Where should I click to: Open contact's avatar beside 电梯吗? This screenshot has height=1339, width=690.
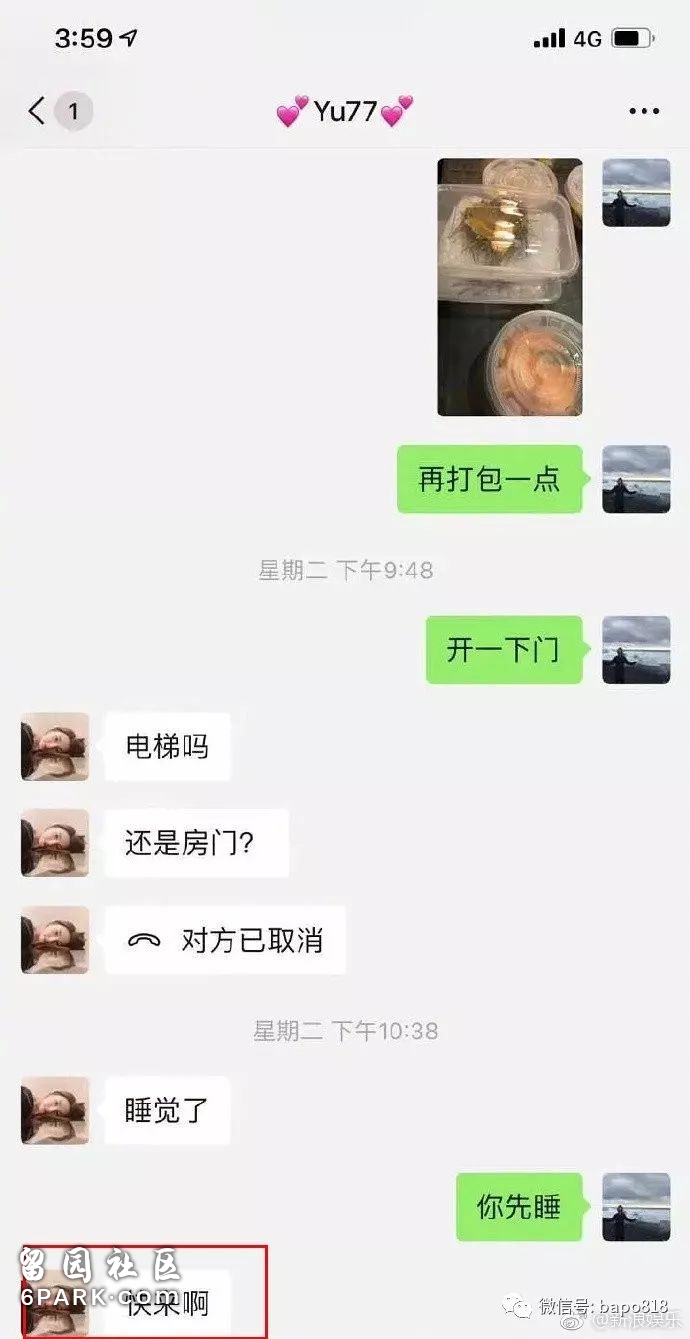coord(55,746)
